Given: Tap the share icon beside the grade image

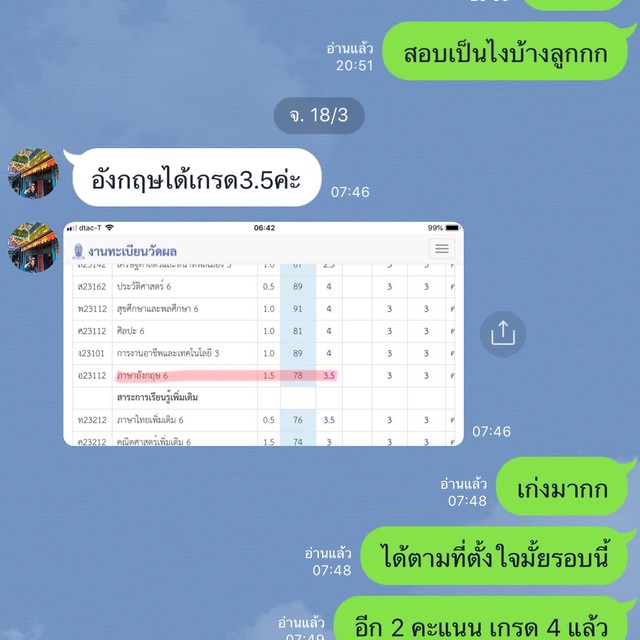Looking at the screenshot, I should coord(502,333).
